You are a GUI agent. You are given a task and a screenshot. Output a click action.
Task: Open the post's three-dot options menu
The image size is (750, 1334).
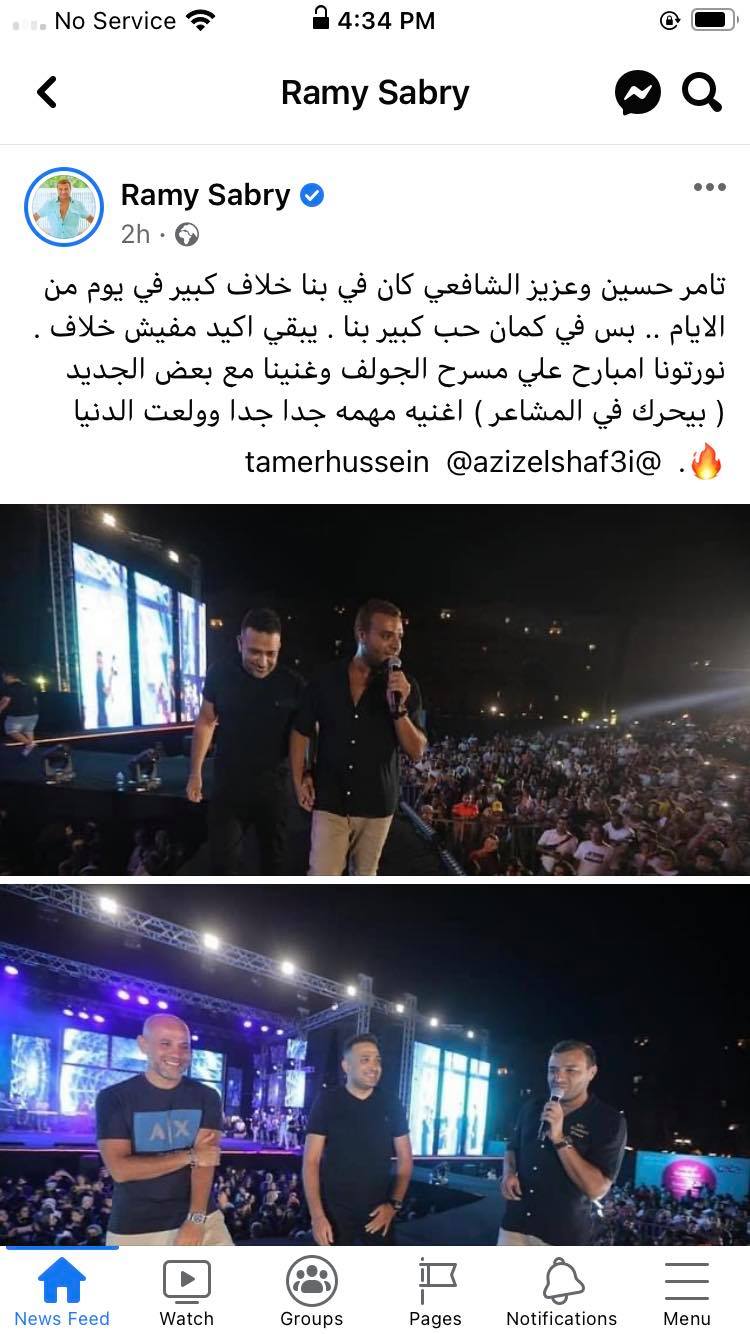pyautogui.click(x=709, y=187)
